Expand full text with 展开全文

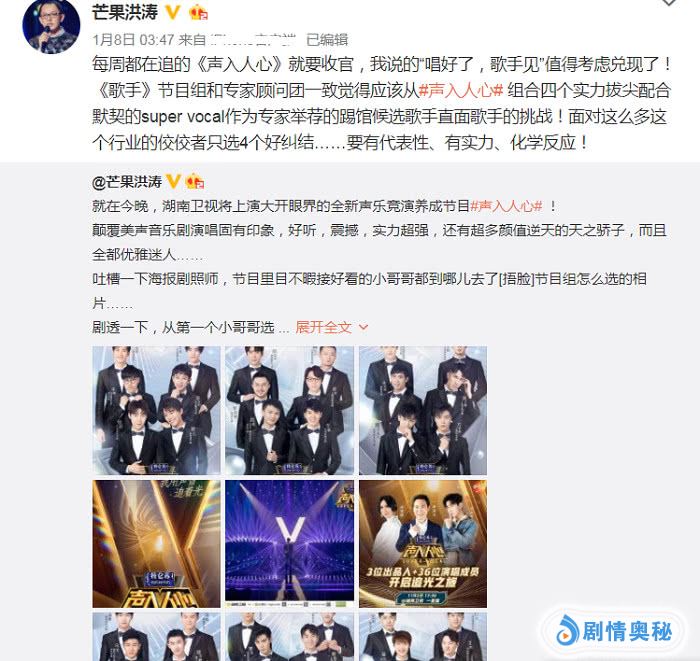click(x=331, y=326)
